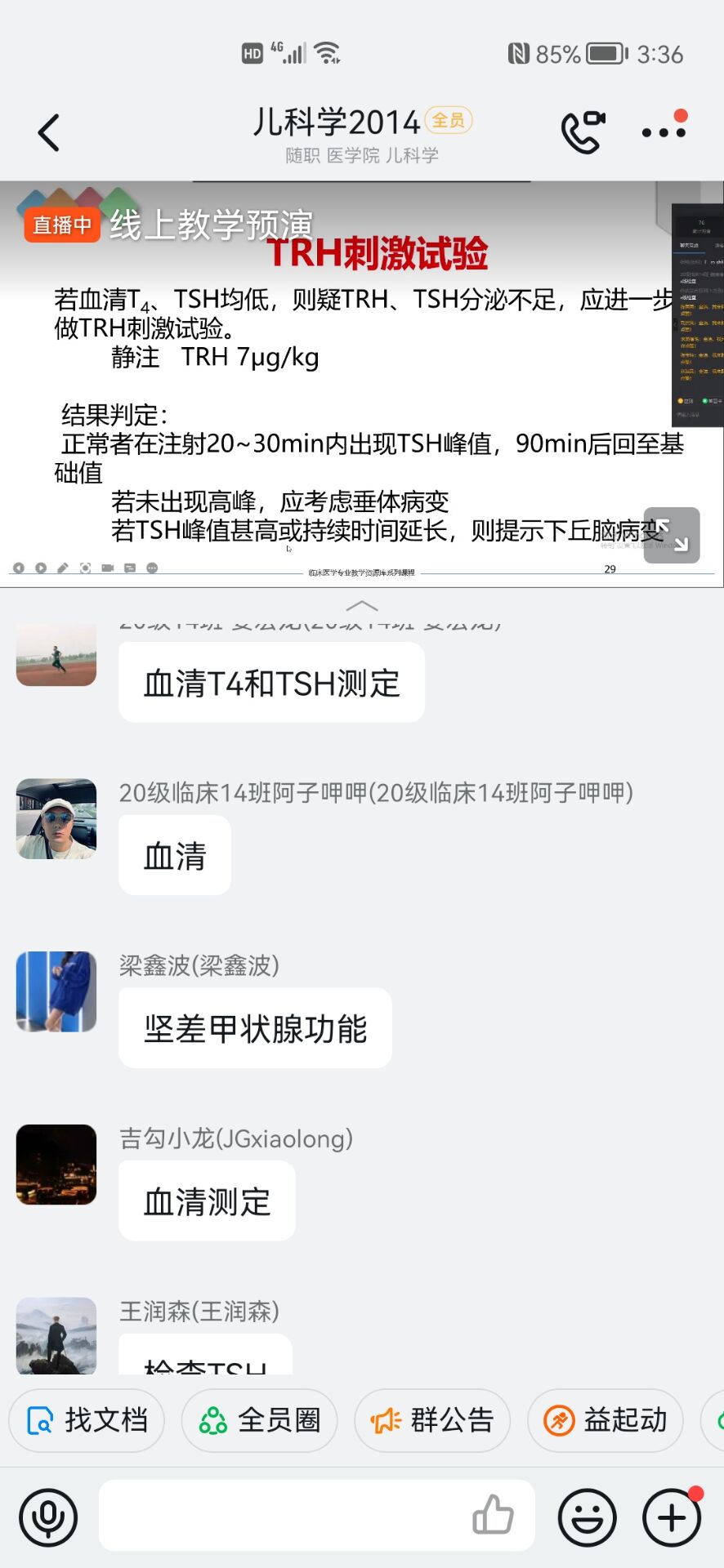724x1568 pixels.
Task: Open 梁鑫波's profile avatar
Action: [56, 991]
